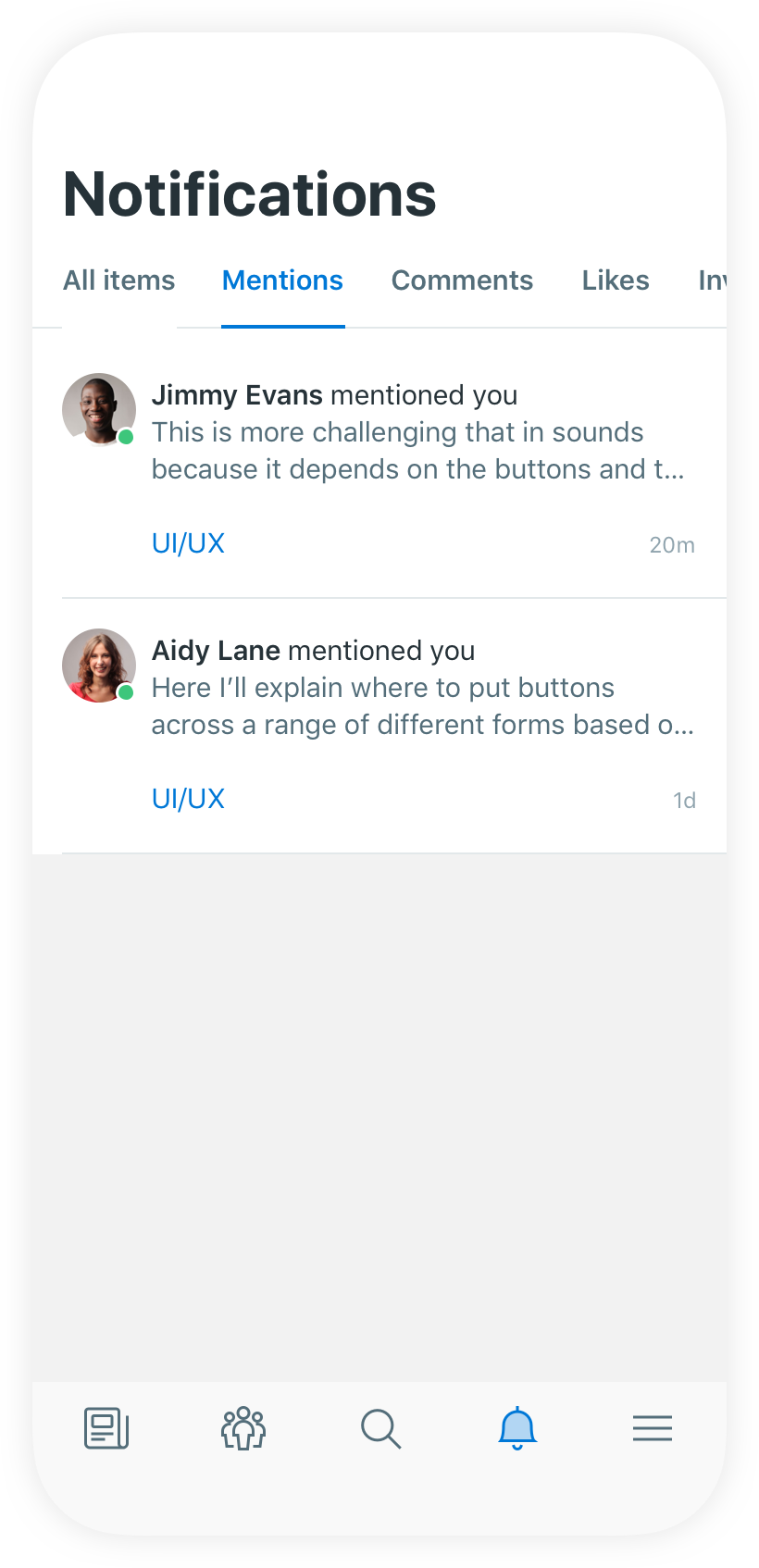
Task: View Jimmy Evans' profile picture
Action: (x=99, y=410)
